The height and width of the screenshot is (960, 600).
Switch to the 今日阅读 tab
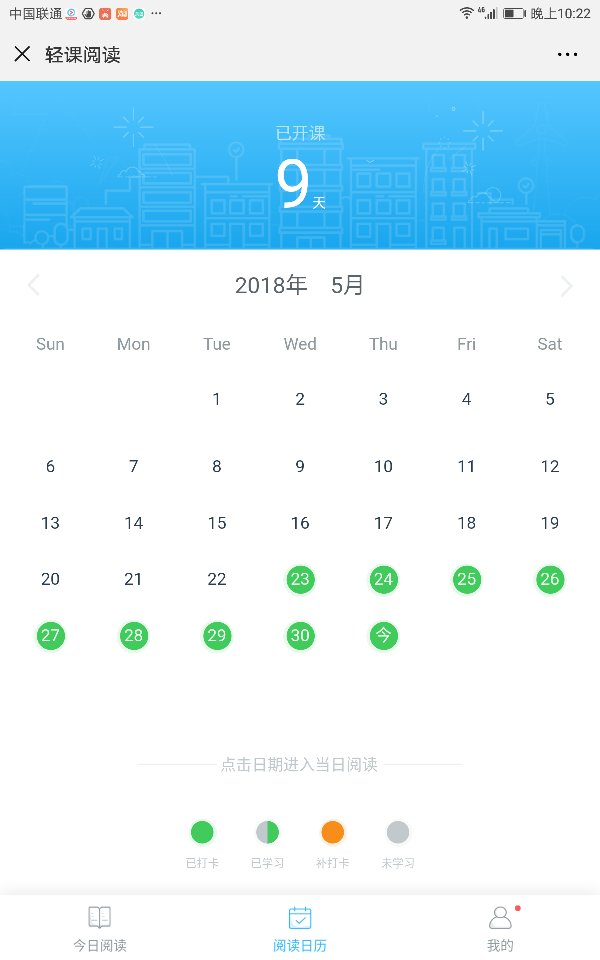100,929
